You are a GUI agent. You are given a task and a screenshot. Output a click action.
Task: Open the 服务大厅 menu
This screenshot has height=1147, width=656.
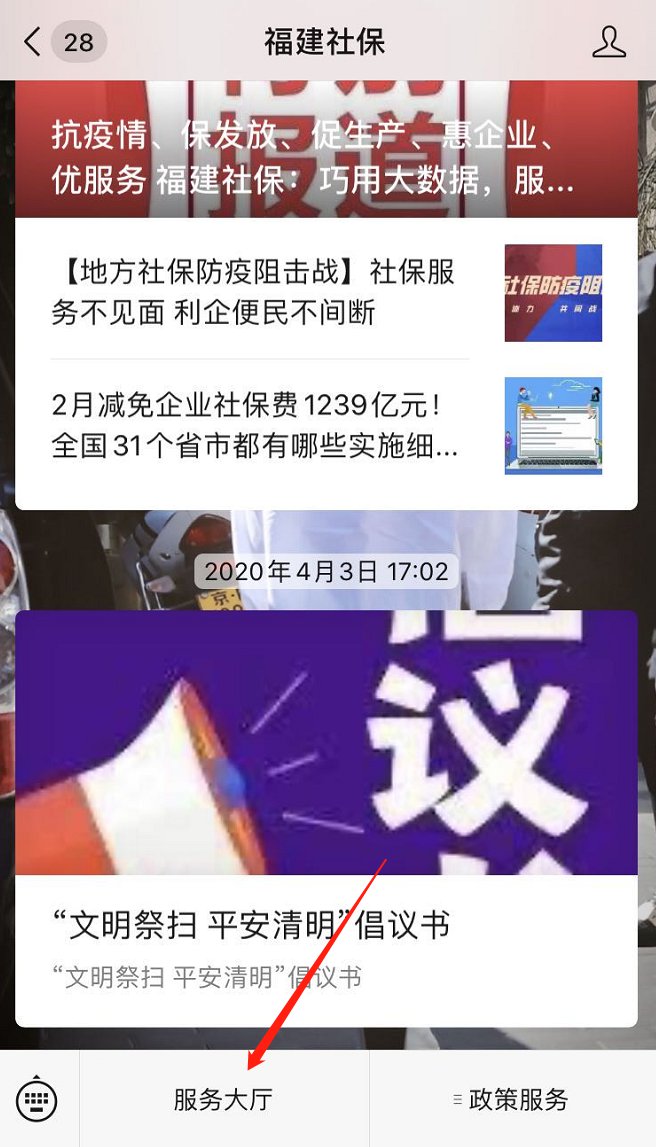click(224, 1100)
